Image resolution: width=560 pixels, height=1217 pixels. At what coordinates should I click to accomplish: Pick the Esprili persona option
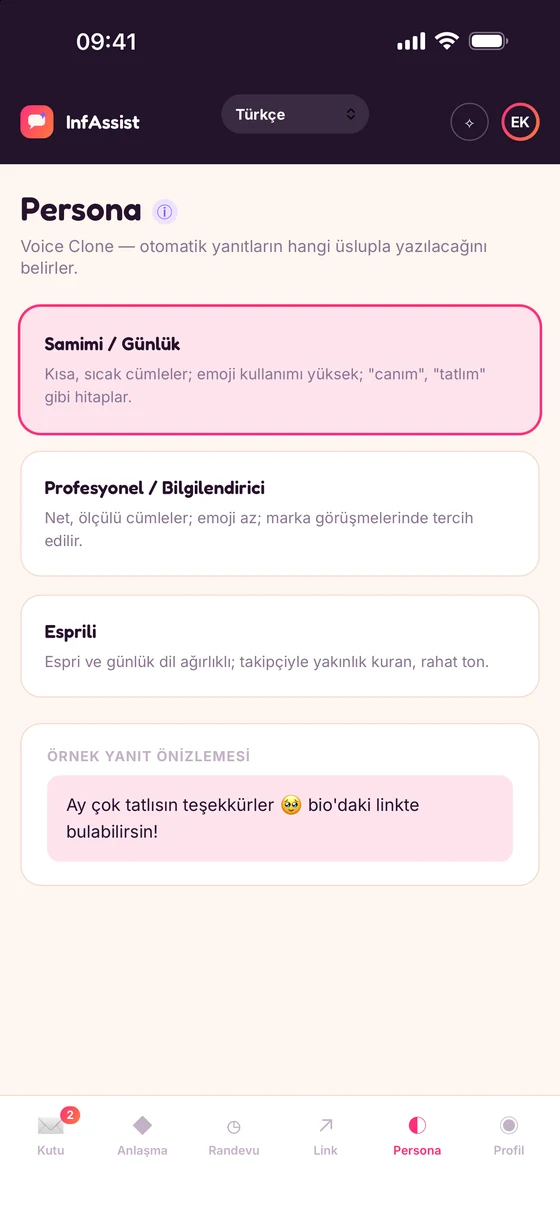pos(280,646)
